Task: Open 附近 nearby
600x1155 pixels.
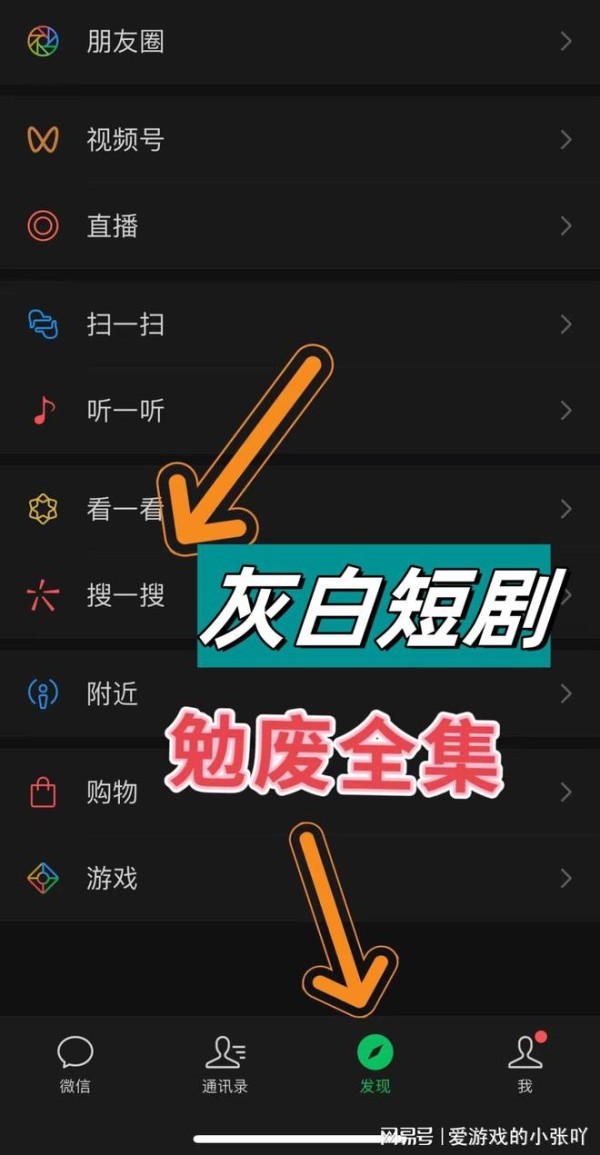Action: click(x=300, y=693)
